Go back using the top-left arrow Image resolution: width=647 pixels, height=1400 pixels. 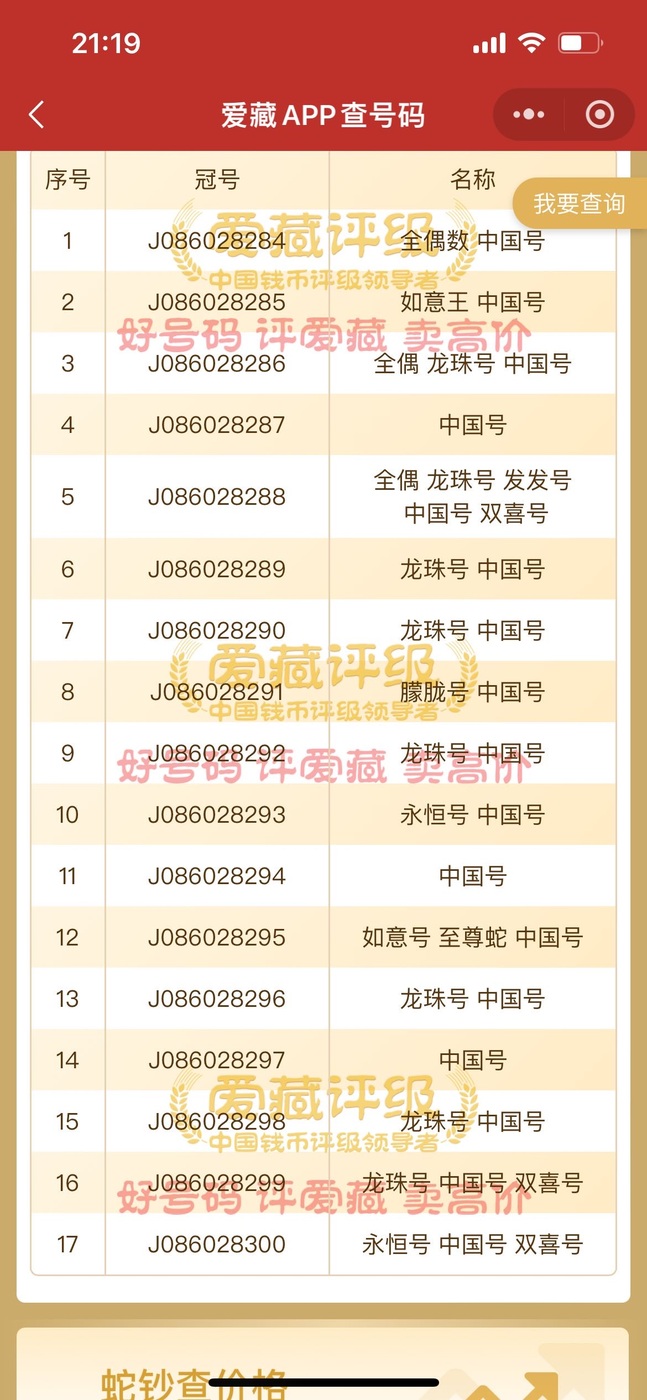(x=36, y=115)
